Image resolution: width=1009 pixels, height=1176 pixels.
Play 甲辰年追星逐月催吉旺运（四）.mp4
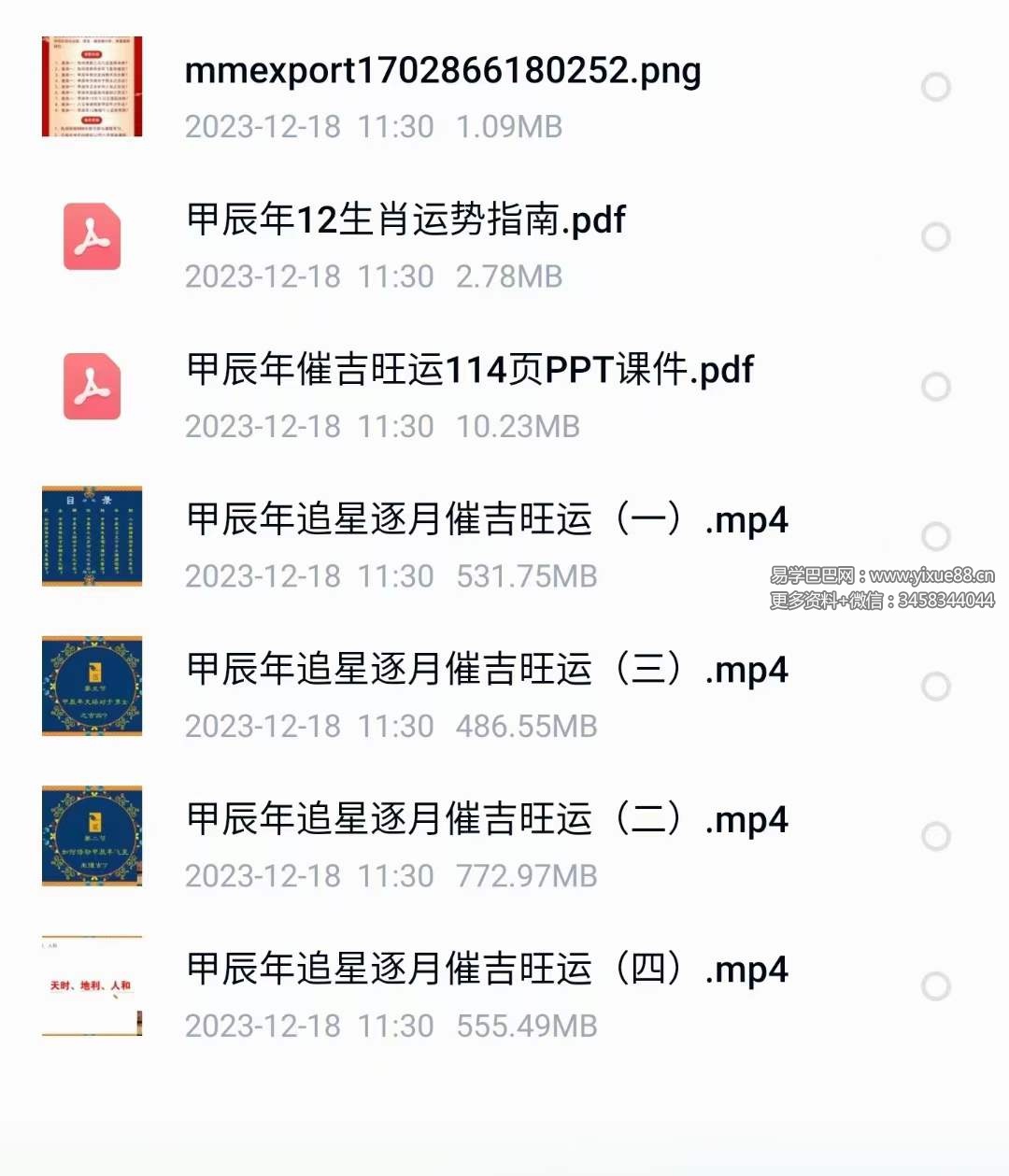pos(484,970)
